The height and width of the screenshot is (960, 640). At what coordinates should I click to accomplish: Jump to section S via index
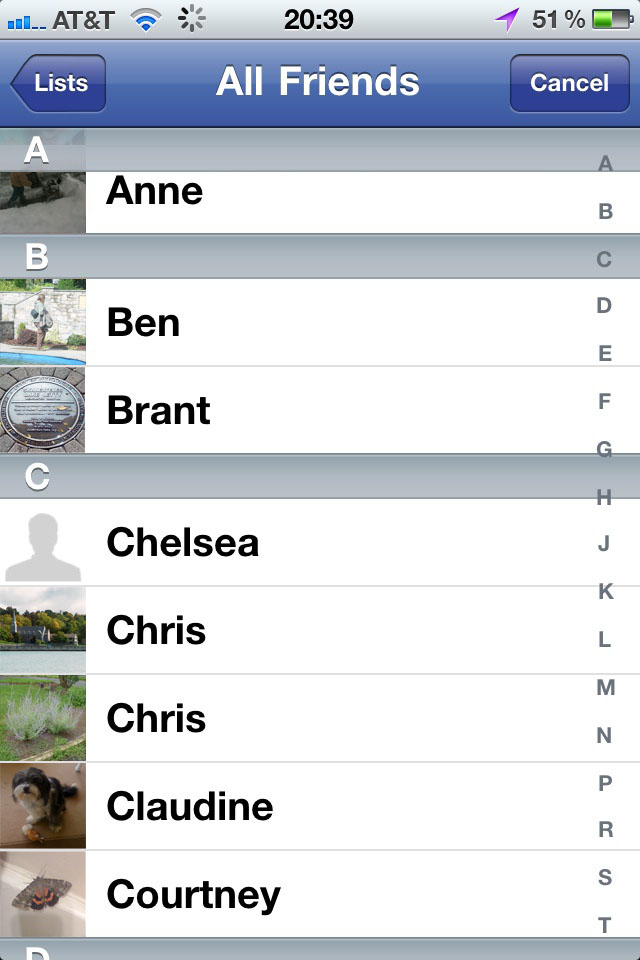coord(605,877)
